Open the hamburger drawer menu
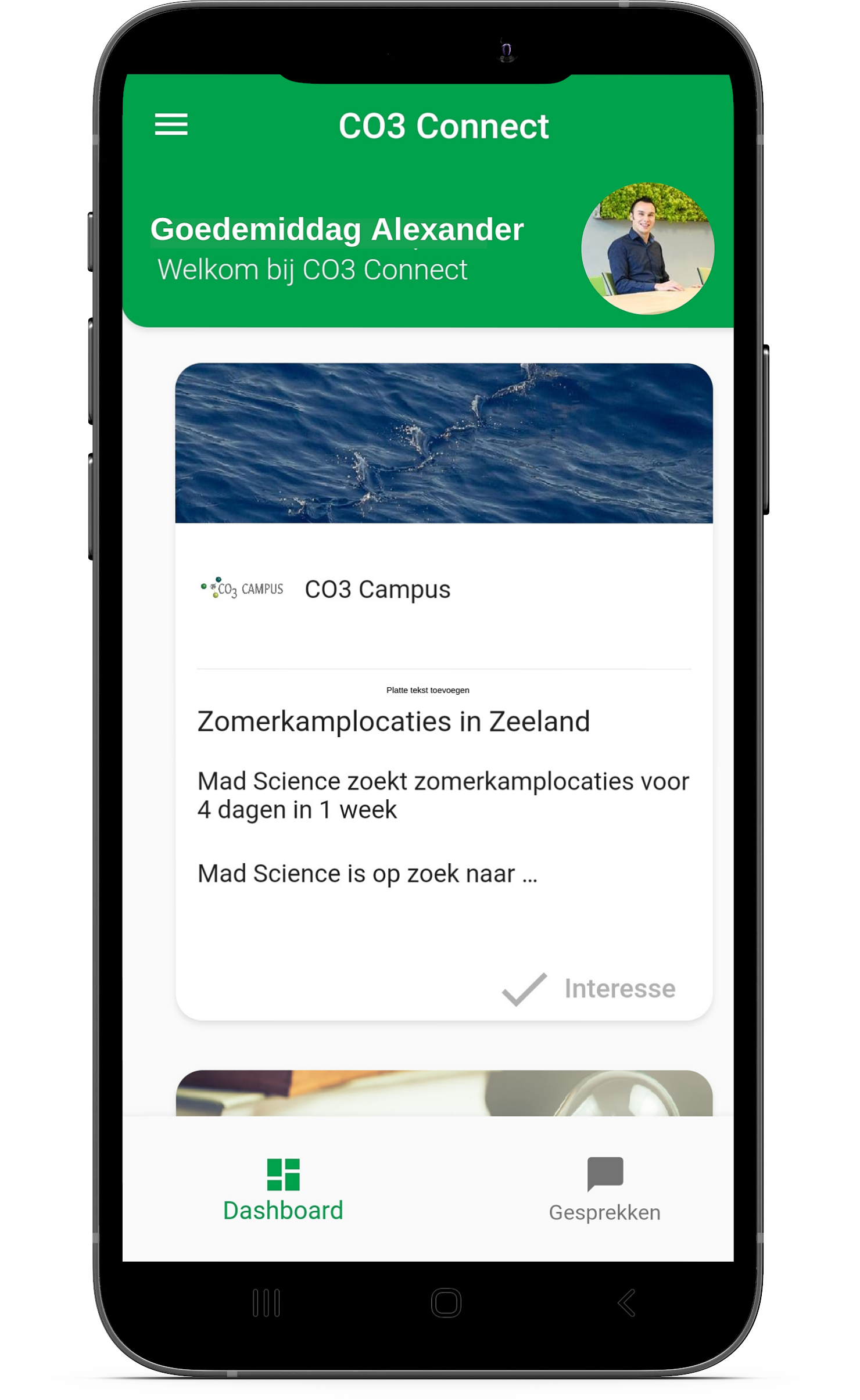Viewport: 860px width, 1400px height. tap(171, 124)
